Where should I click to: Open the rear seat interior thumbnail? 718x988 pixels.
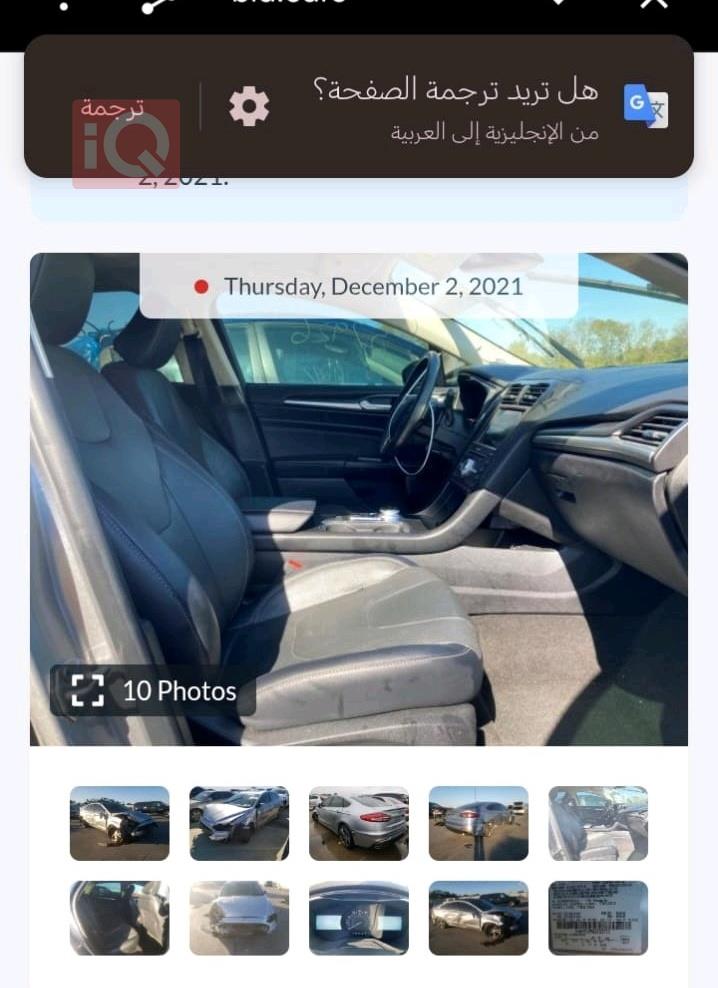tap(119, 918)
